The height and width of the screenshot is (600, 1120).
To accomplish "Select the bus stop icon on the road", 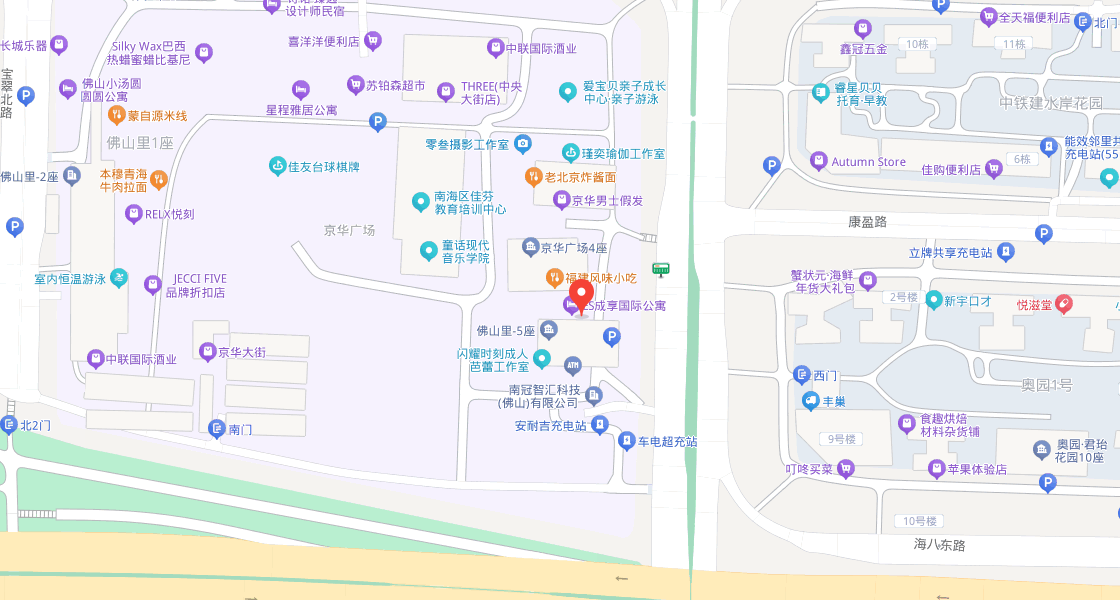I will 660,268.
